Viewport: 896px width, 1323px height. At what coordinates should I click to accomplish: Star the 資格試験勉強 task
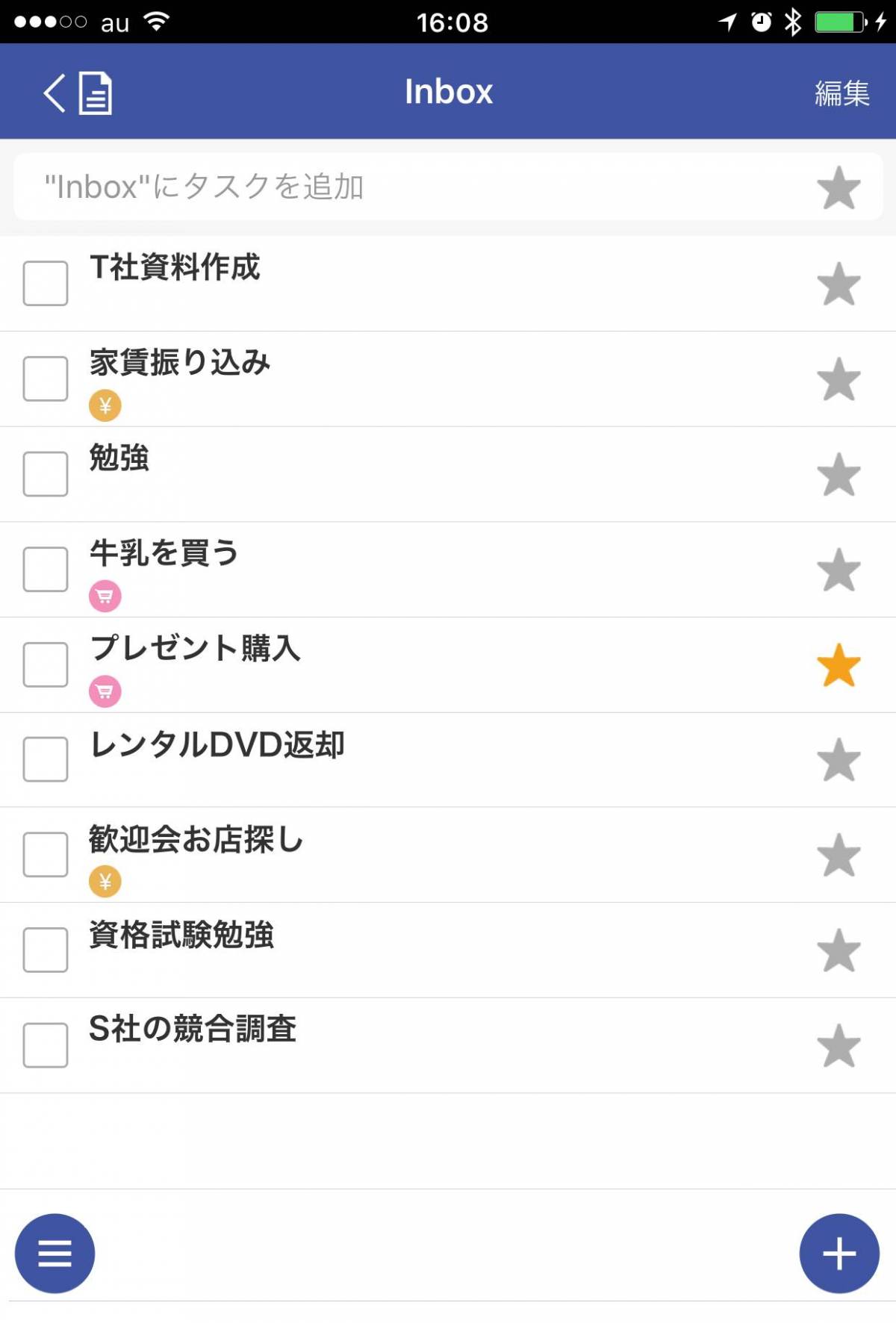(x=839, y=950)
